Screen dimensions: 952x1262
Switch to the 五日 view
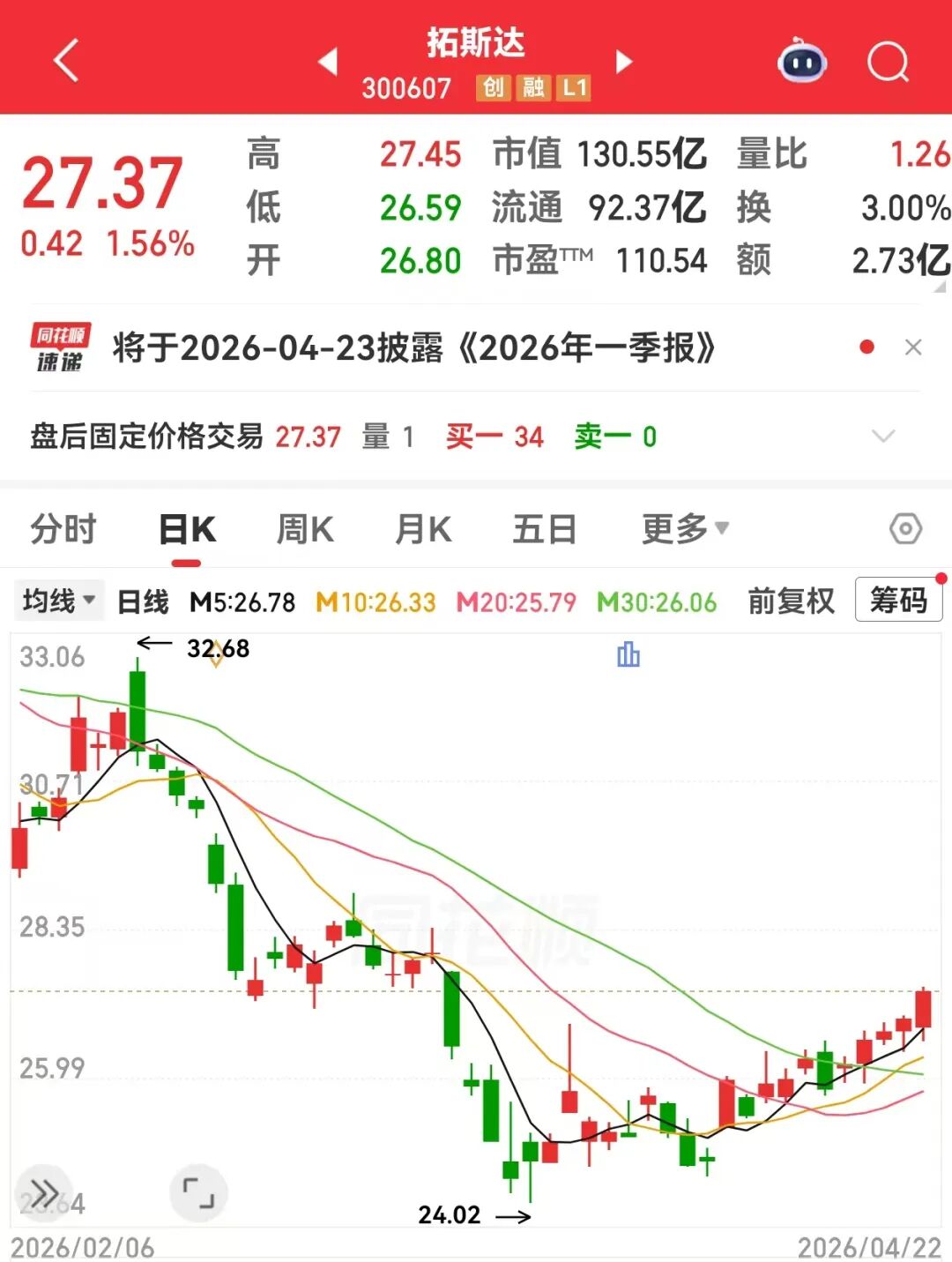point(544,530)
